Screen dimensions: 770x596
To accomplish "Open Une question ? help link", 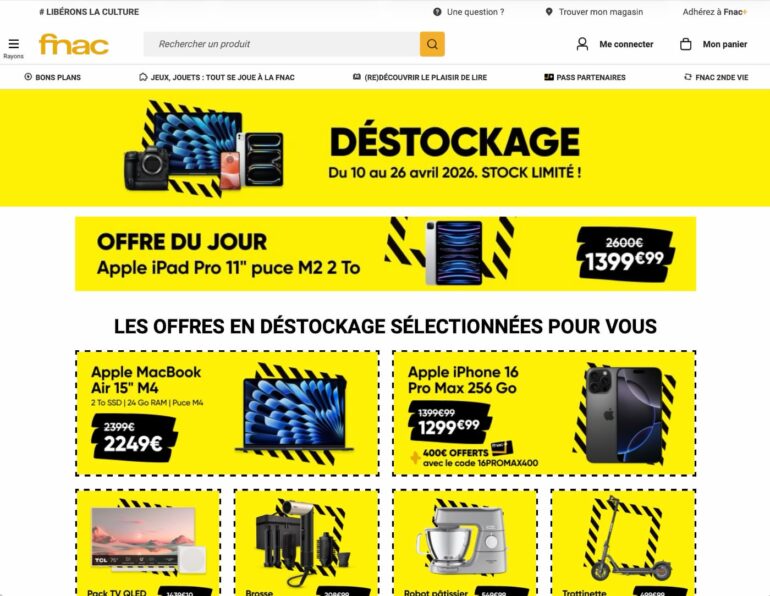I will 468,12.
